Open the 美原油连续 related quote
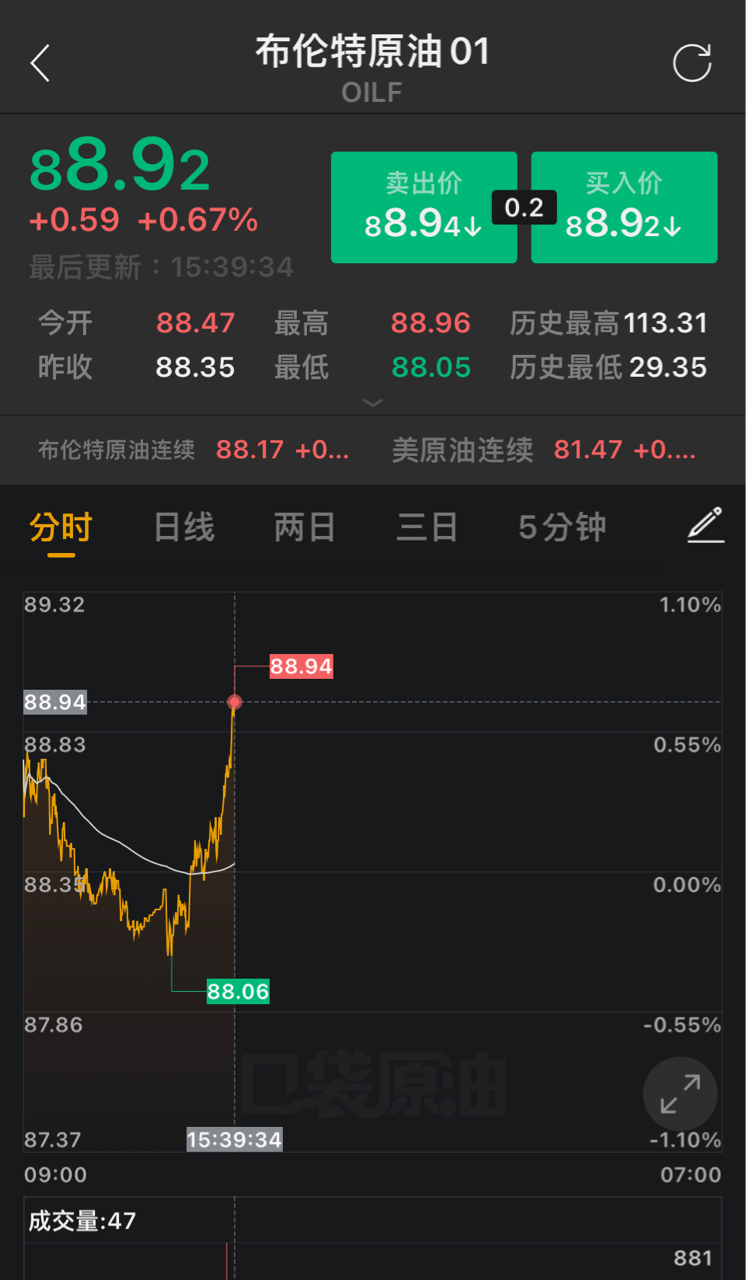Image resolution: width=746 pixels, height=1280 pixels. tap(544, 450)
